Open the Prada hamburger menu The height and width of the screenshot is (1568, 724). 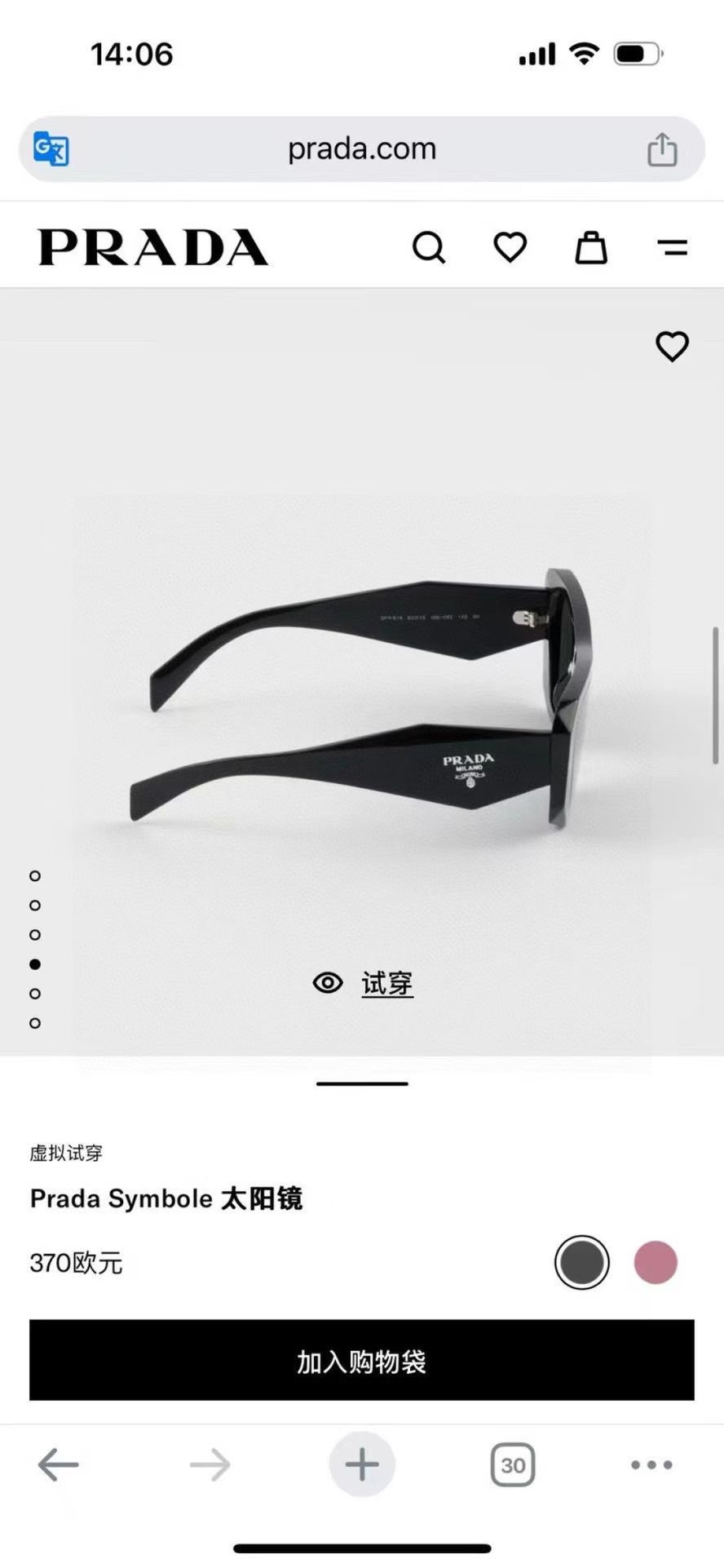tap(673, 247)
